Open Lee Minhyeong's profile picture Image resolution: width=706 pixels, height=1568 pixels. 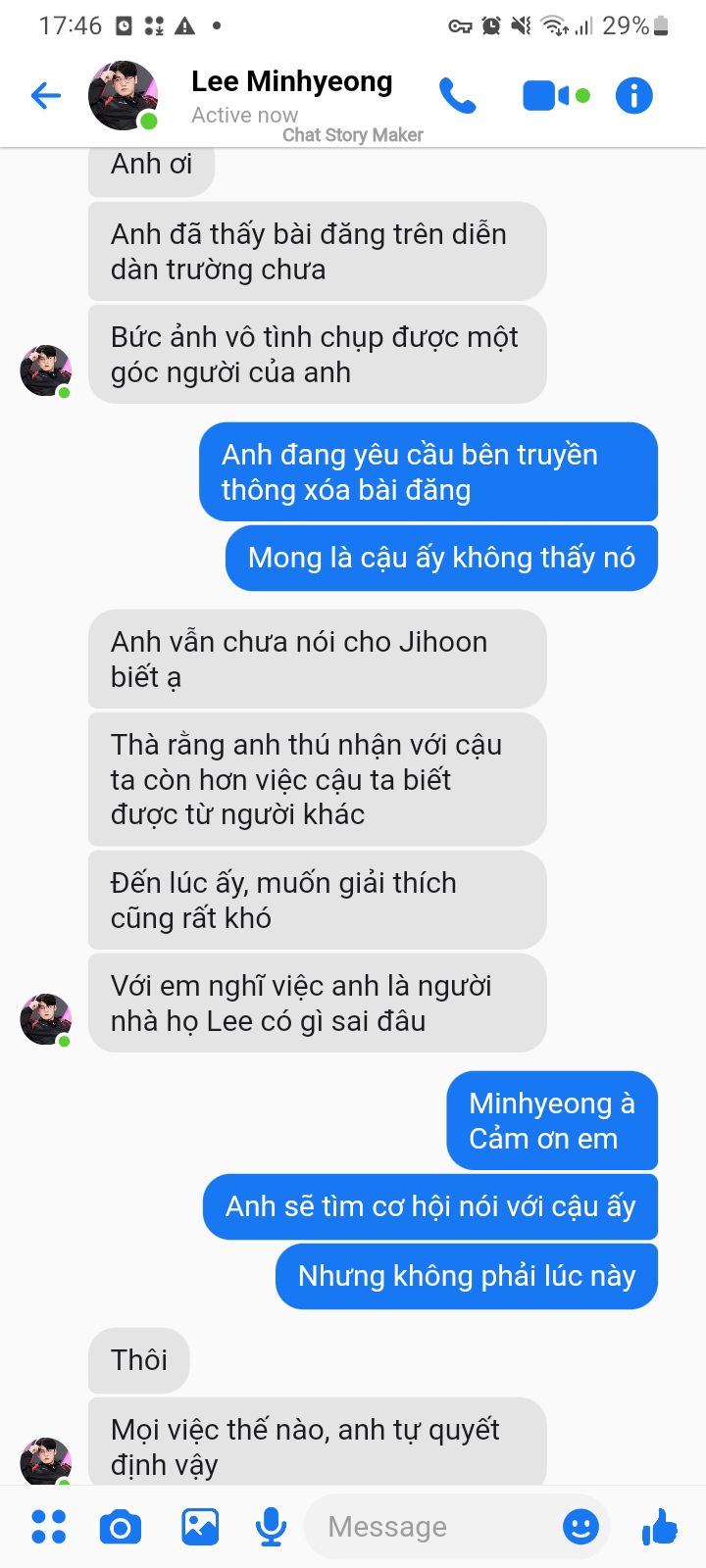[x=123, y=95]
